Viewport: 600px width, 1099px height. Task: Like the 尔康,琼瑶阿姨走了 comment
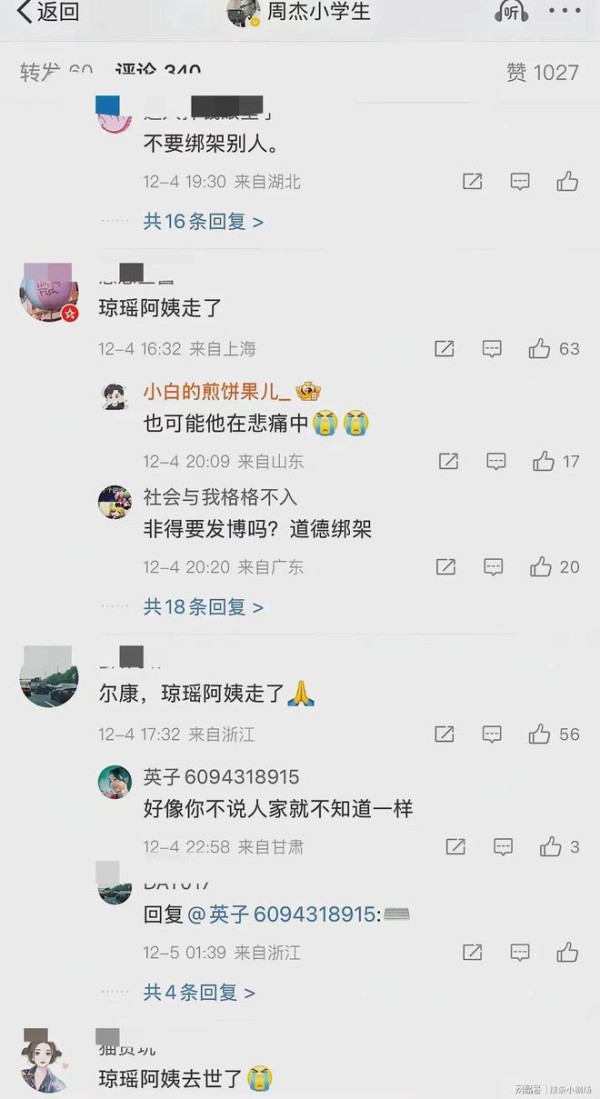tap(540, 734)
